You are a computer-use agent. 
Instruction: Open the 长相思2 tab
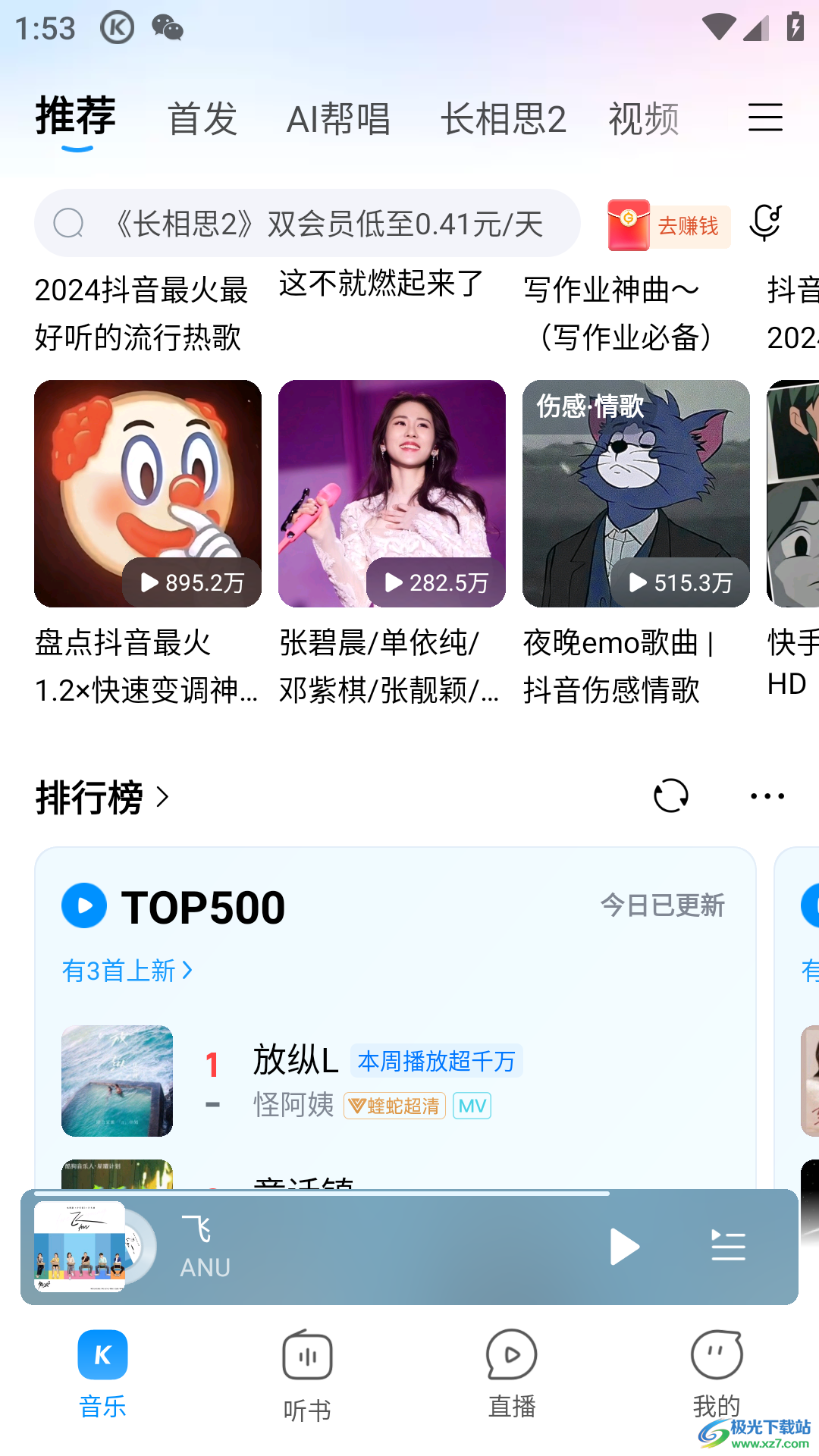click(504, 119)
